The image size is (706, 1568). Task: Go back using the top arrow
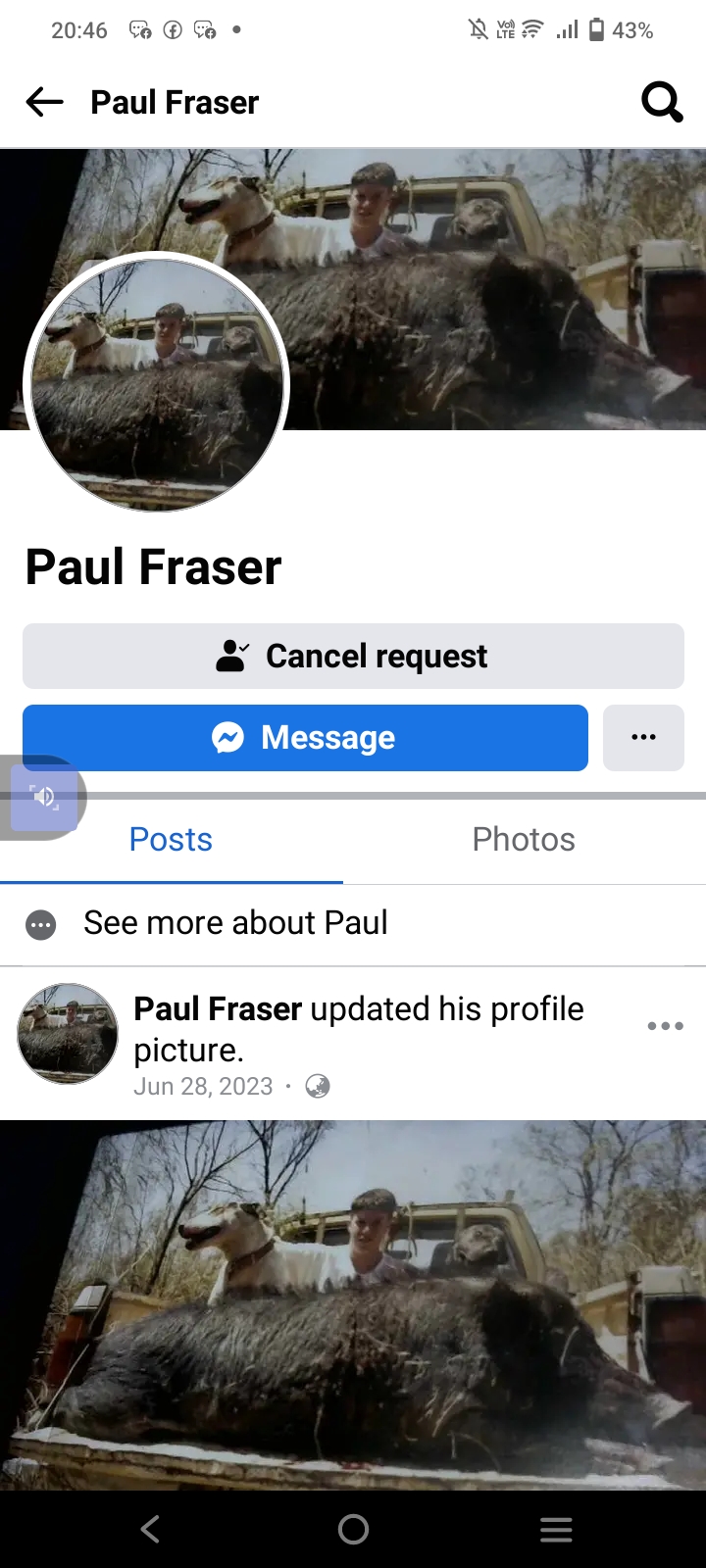point(44,102)
